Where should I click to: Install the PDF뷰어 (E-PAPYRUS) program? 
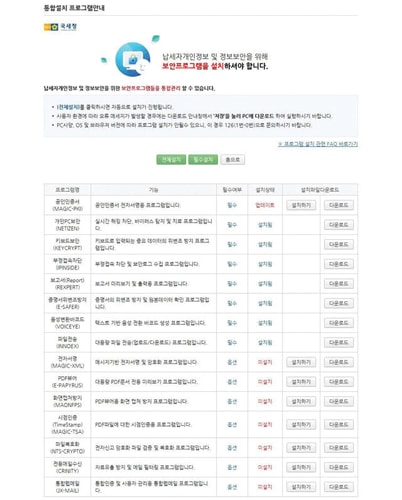pos(301,382)
